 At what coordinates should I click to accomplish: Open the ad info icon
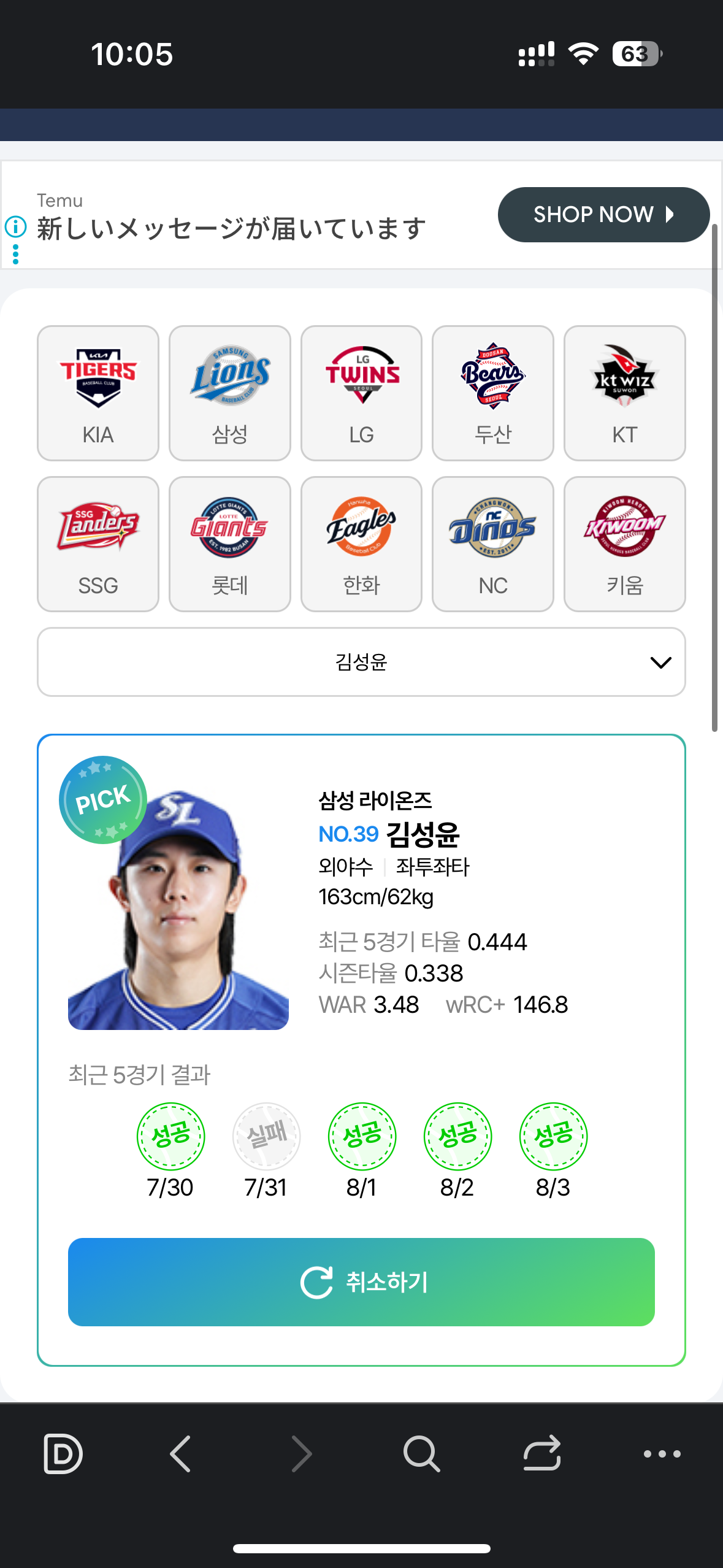(x=15, y=226)
